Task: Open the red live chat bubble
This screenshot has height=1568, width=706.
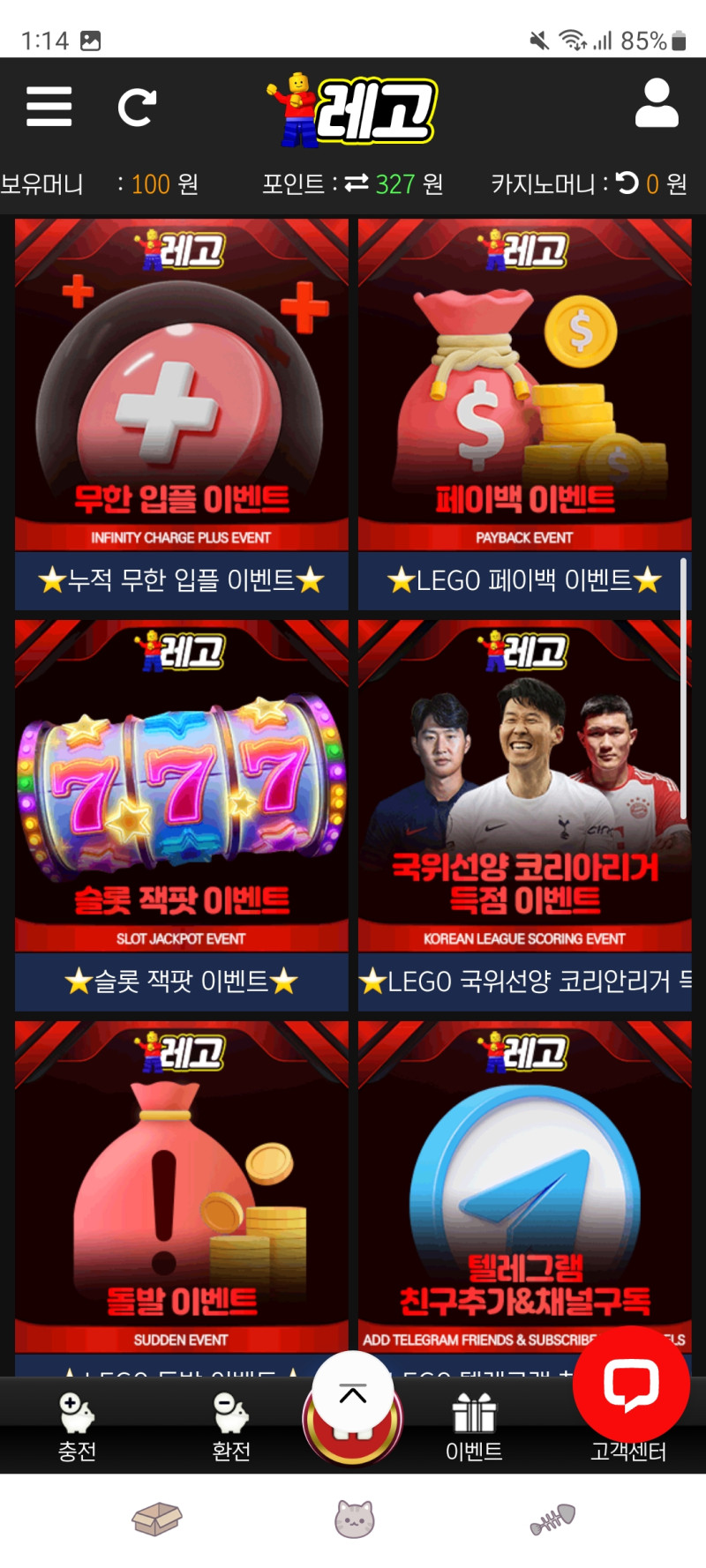Action: [631, 1383]
